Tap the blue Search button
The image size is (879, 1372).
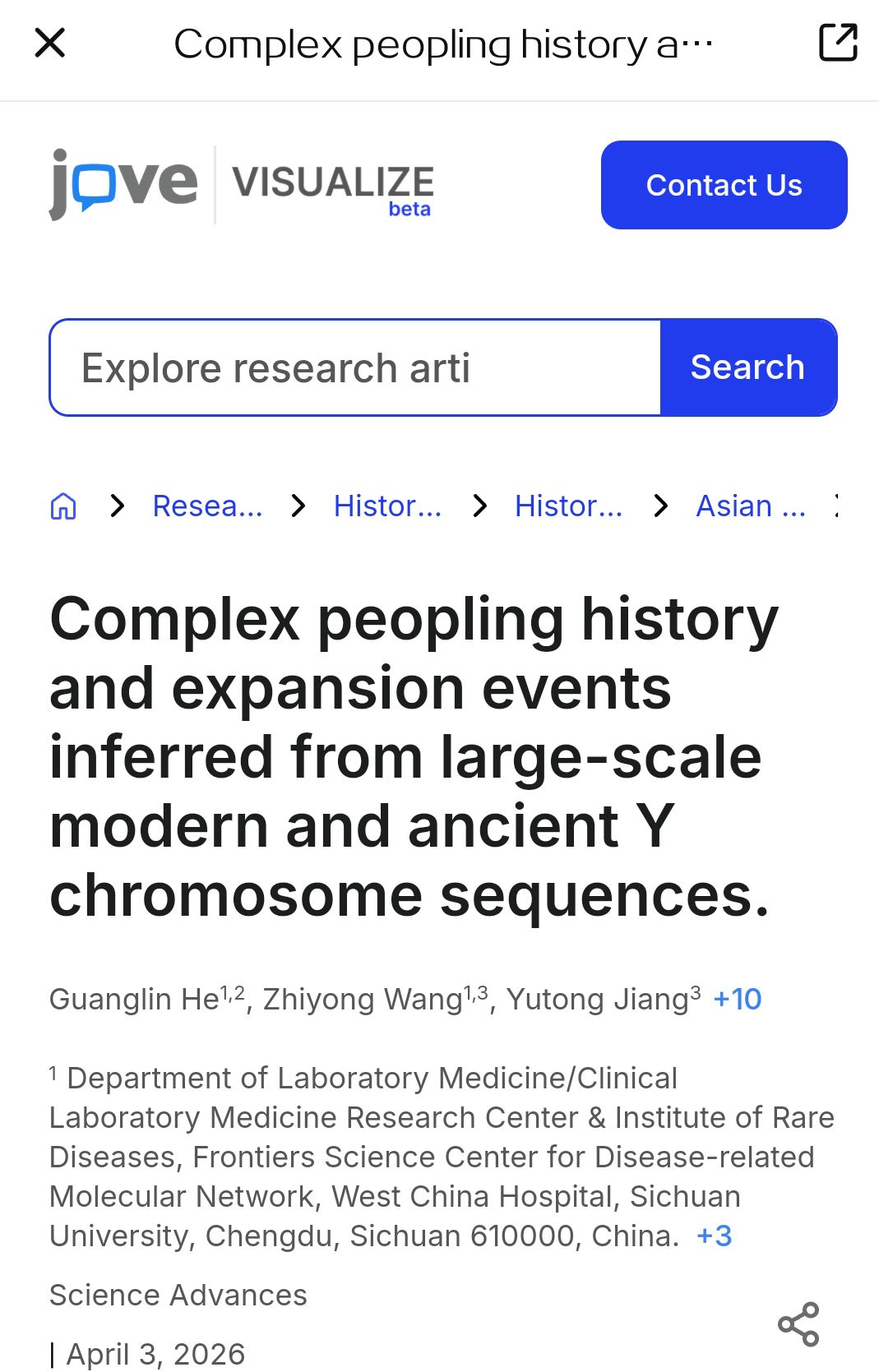747,367
